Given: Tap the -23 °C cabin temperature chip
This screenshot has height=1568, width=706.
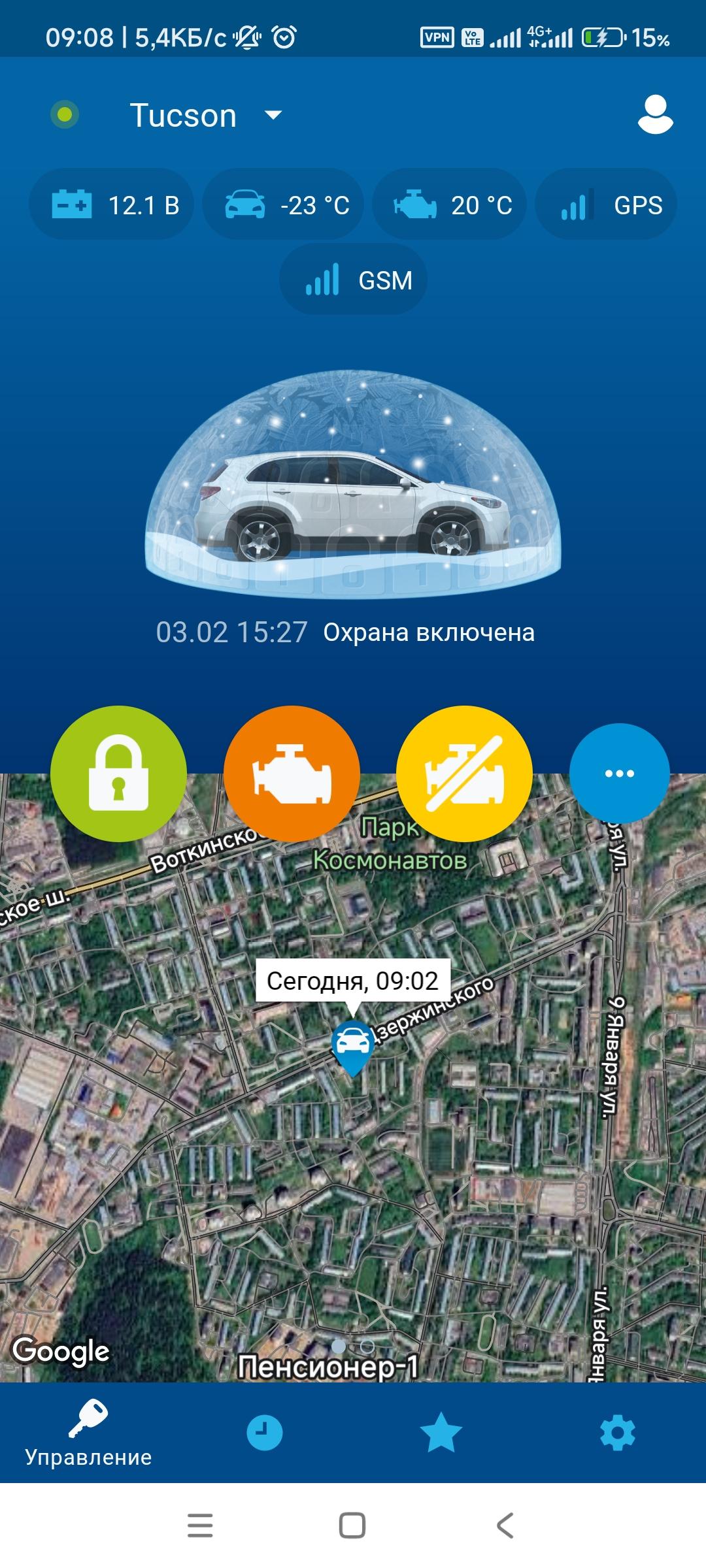Looking at the screenshot, I should (x=283, y=205).
